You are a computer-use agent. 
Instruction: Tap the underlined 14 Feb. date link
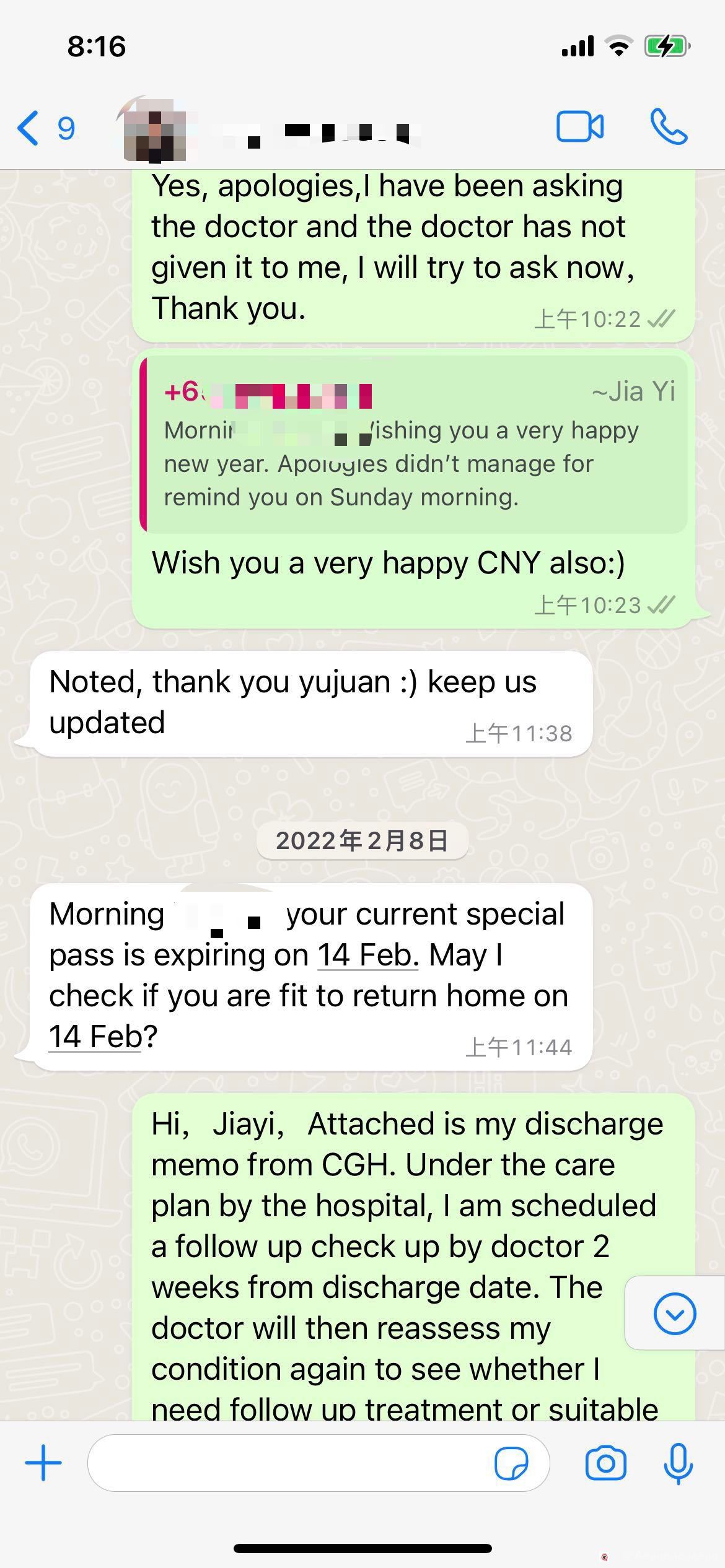pyautogui.click(x=368, y=954)
